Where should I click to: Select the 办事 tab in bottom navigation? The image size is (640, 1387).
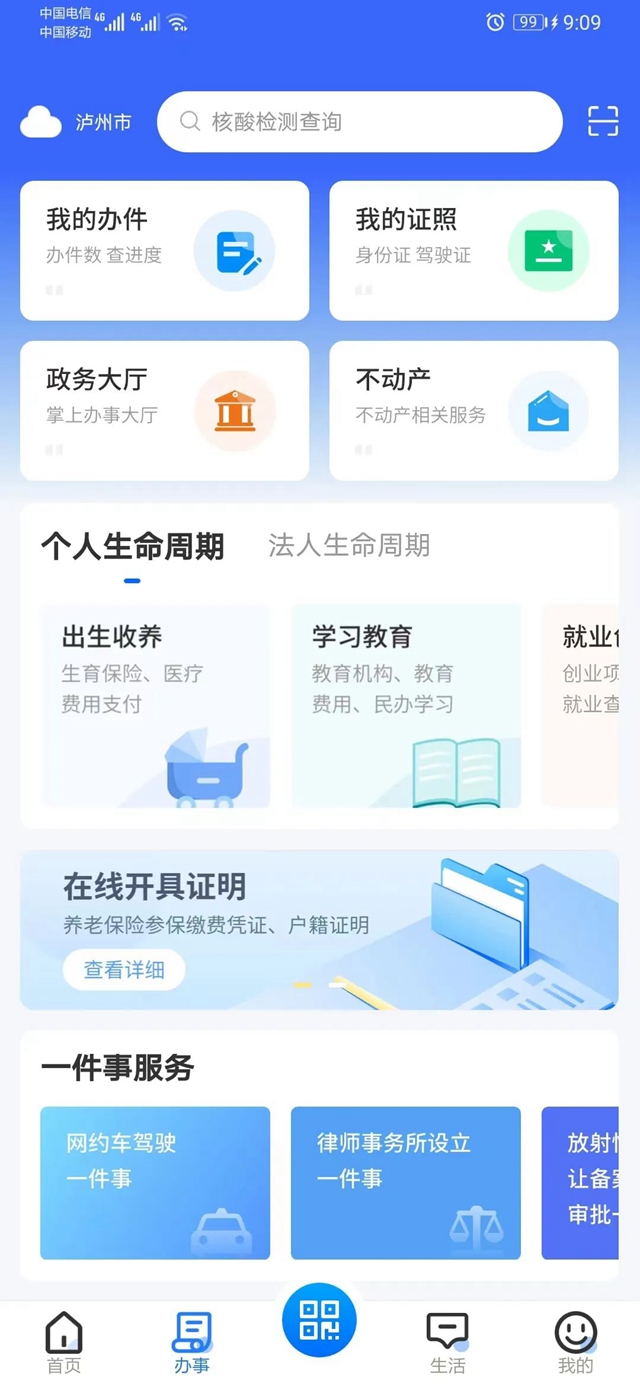pos(191,1343)
